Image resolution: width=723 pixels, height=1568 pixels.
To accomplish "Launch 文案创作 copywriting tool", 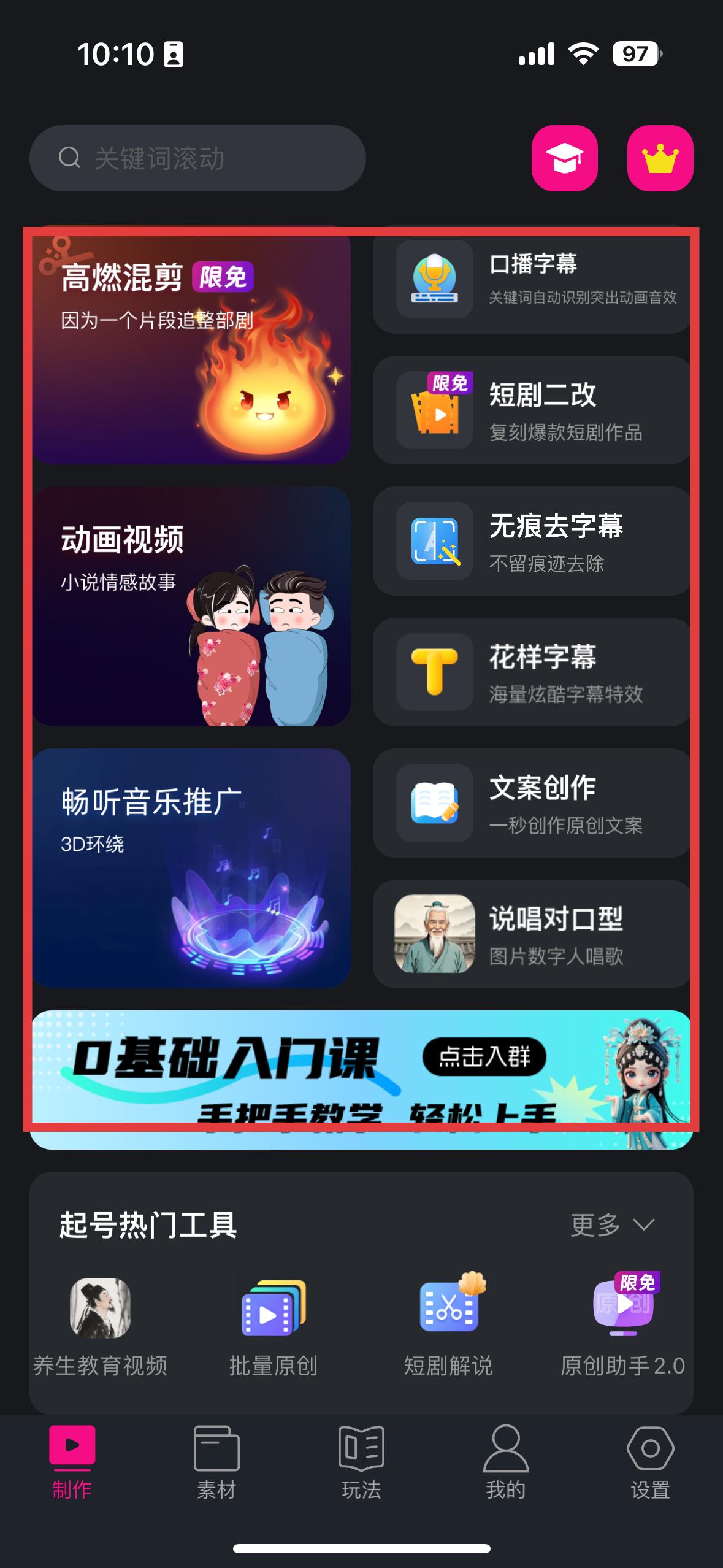I will point(532,802).
